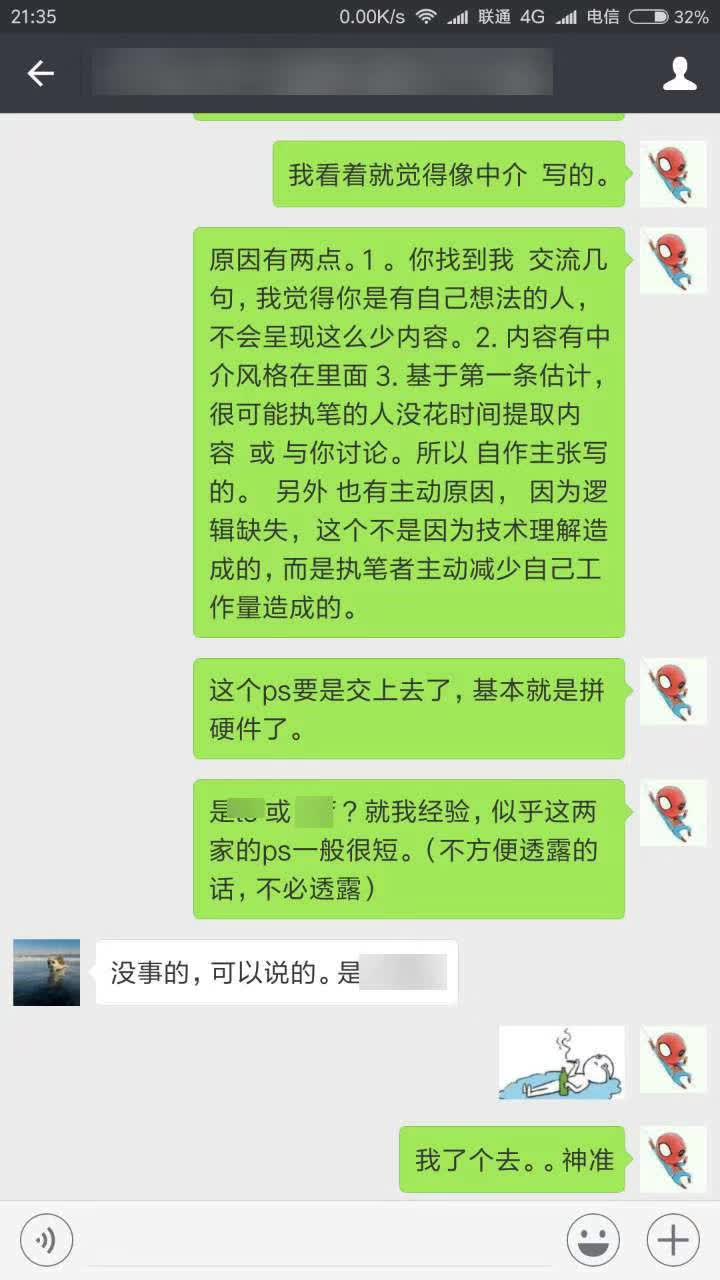Viewport: 720px width, 1280px height.
Task: Go back to the chat list
Action: (40, 73)
